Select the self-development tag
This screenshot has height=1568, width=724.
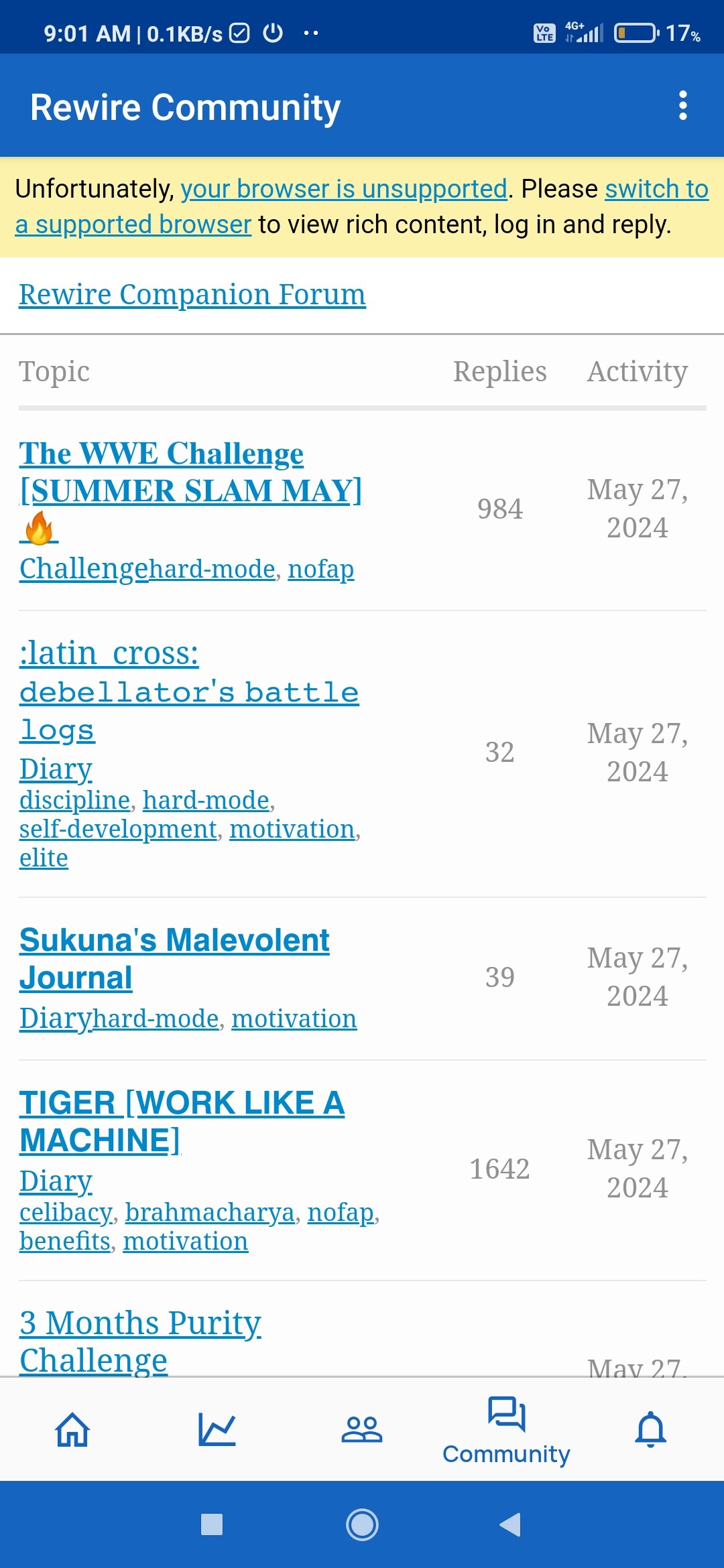pyautogui.click(x=118, y=829)
